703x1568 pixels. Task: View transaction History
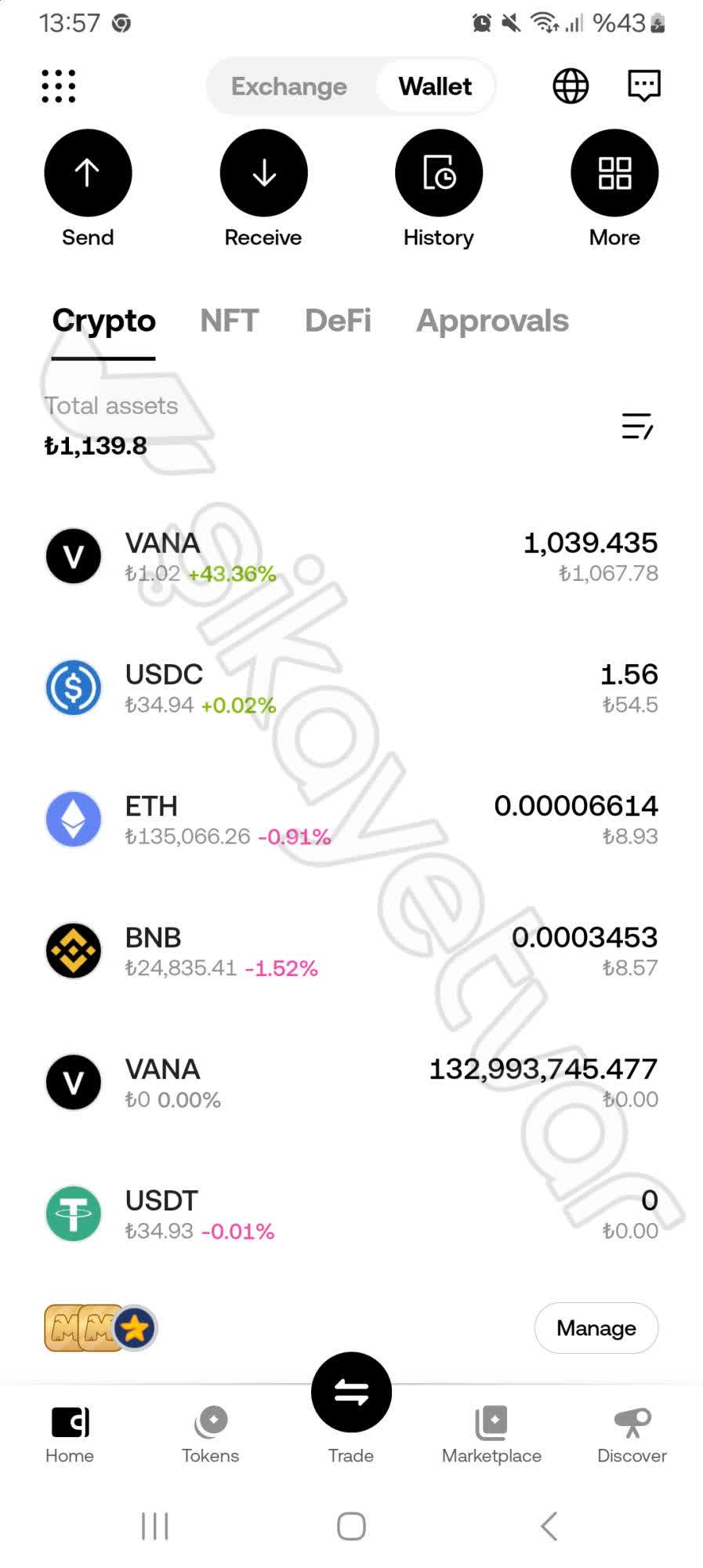coord(439,173)
